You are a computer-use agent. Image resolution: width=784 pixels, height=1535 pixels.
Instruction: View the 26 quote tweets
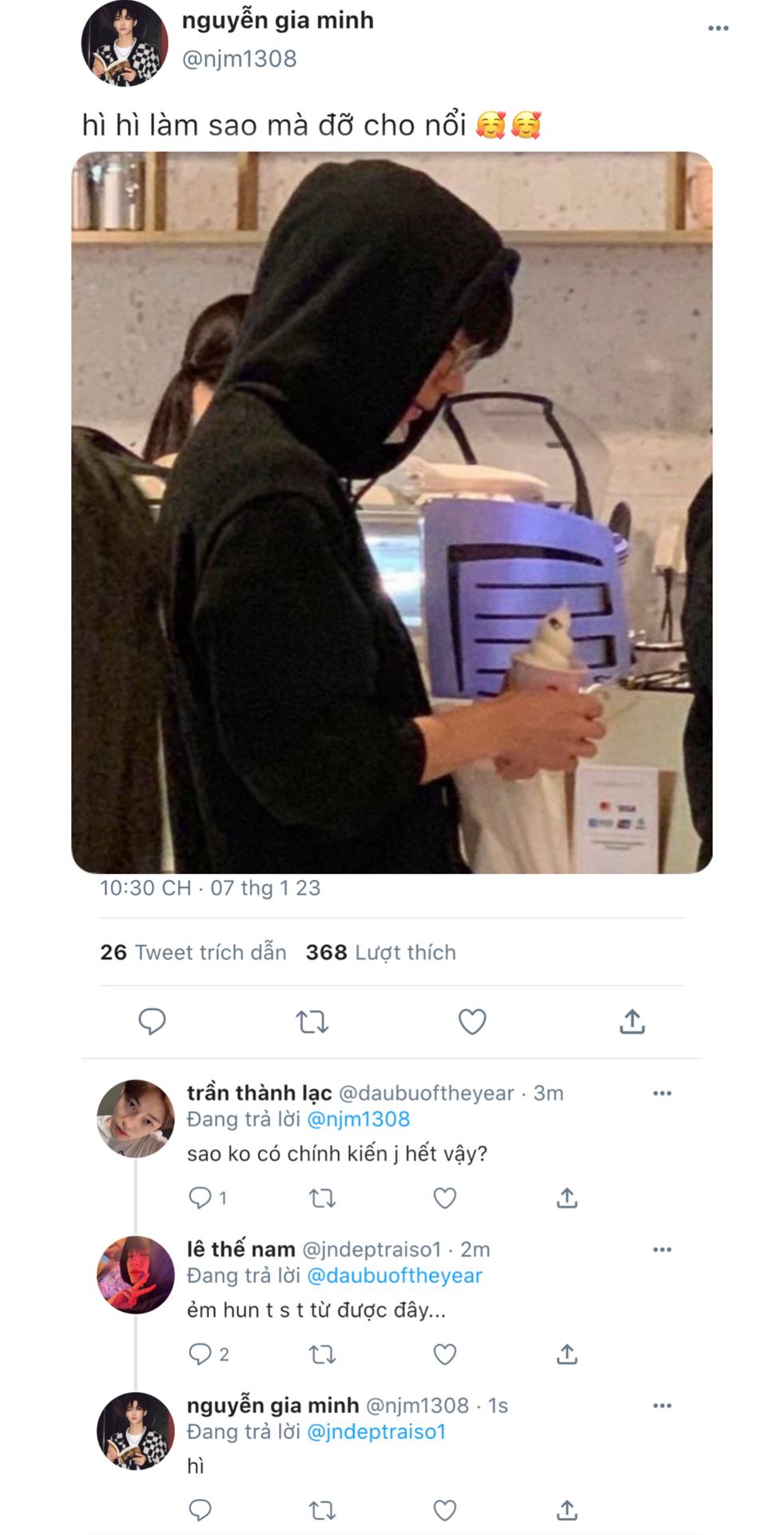(x=193, y=952)
